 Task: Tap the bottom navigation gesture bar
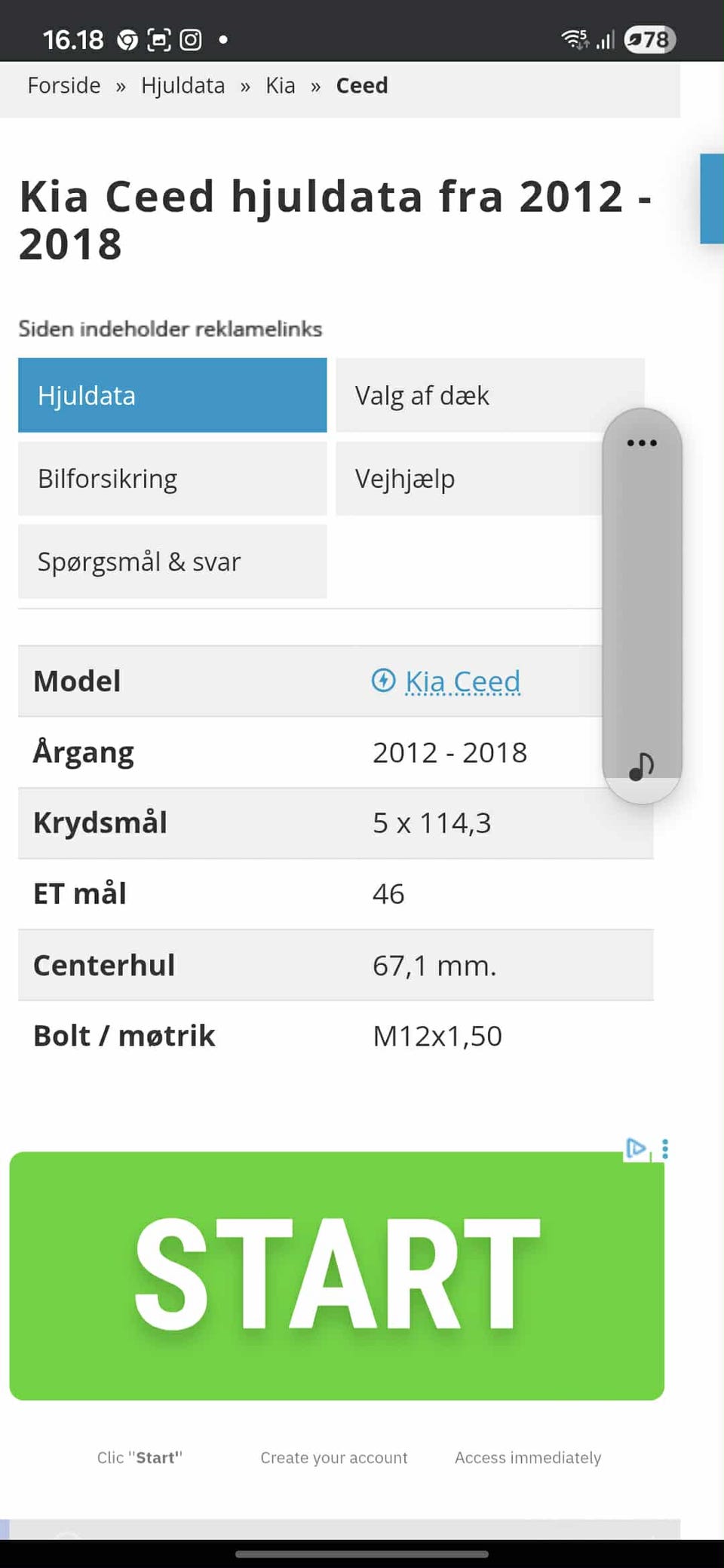click(x=362, y=1553)
